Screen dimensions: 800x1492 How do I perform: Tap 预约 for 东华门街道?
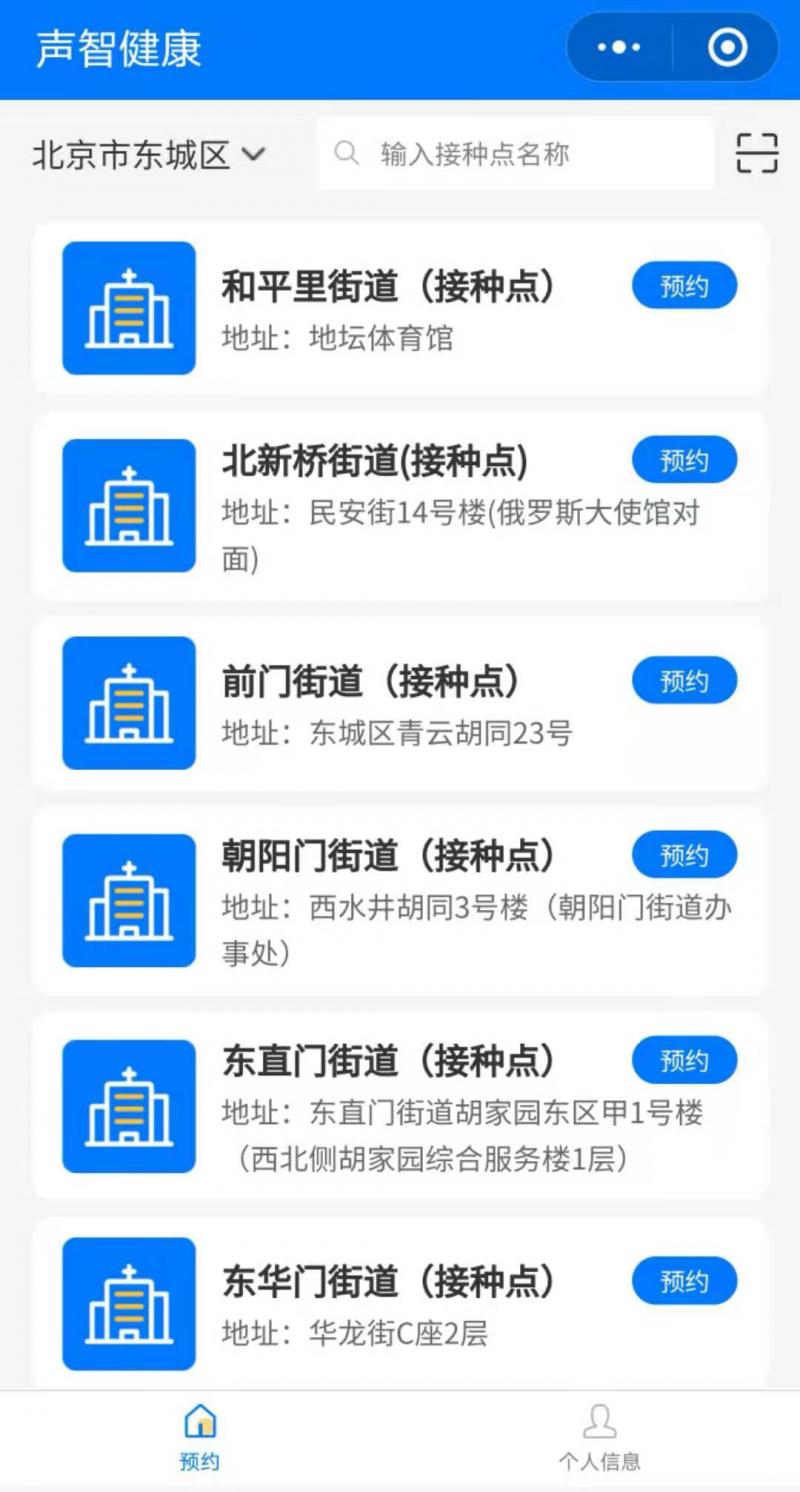click(684, 1282)
